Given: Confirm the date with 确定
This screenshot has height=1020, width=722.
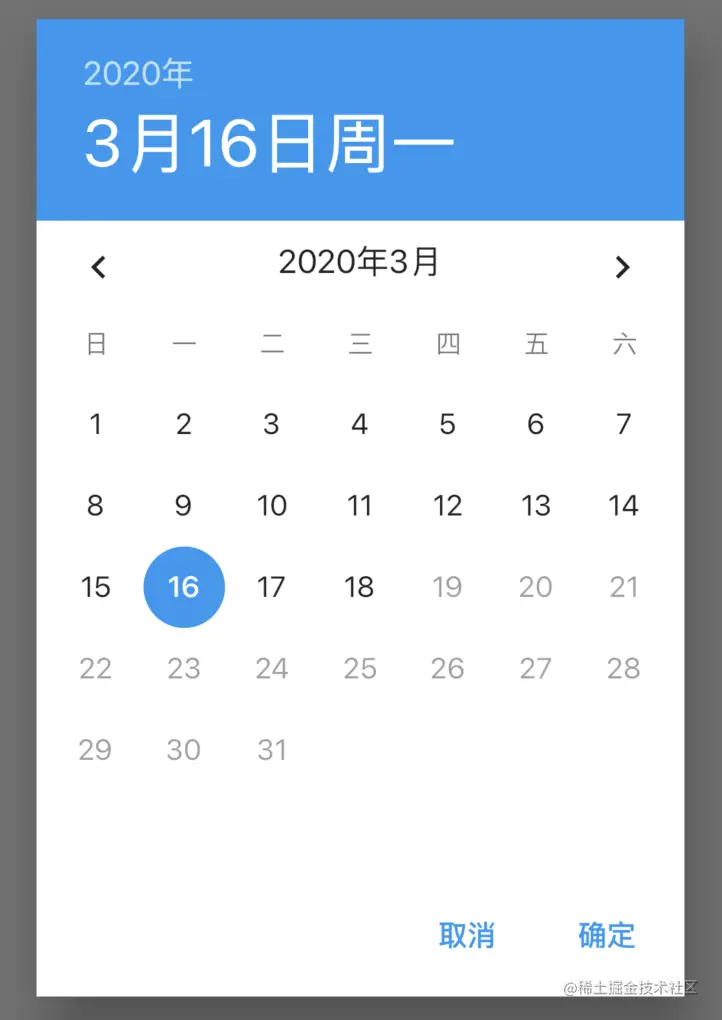Looking at the screenshot, I should click(x=607, y=936).
